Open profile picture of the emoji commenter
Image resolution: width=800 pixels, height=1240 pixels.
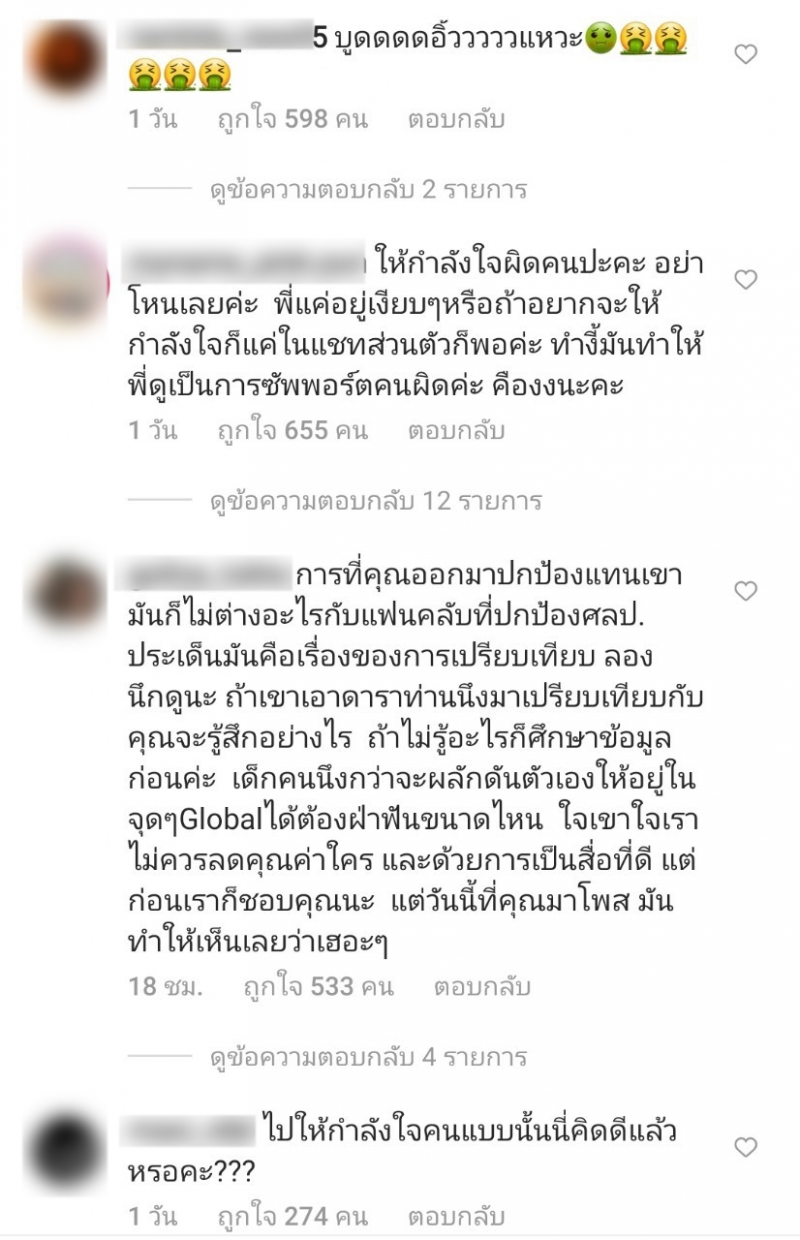coord(66,59)
